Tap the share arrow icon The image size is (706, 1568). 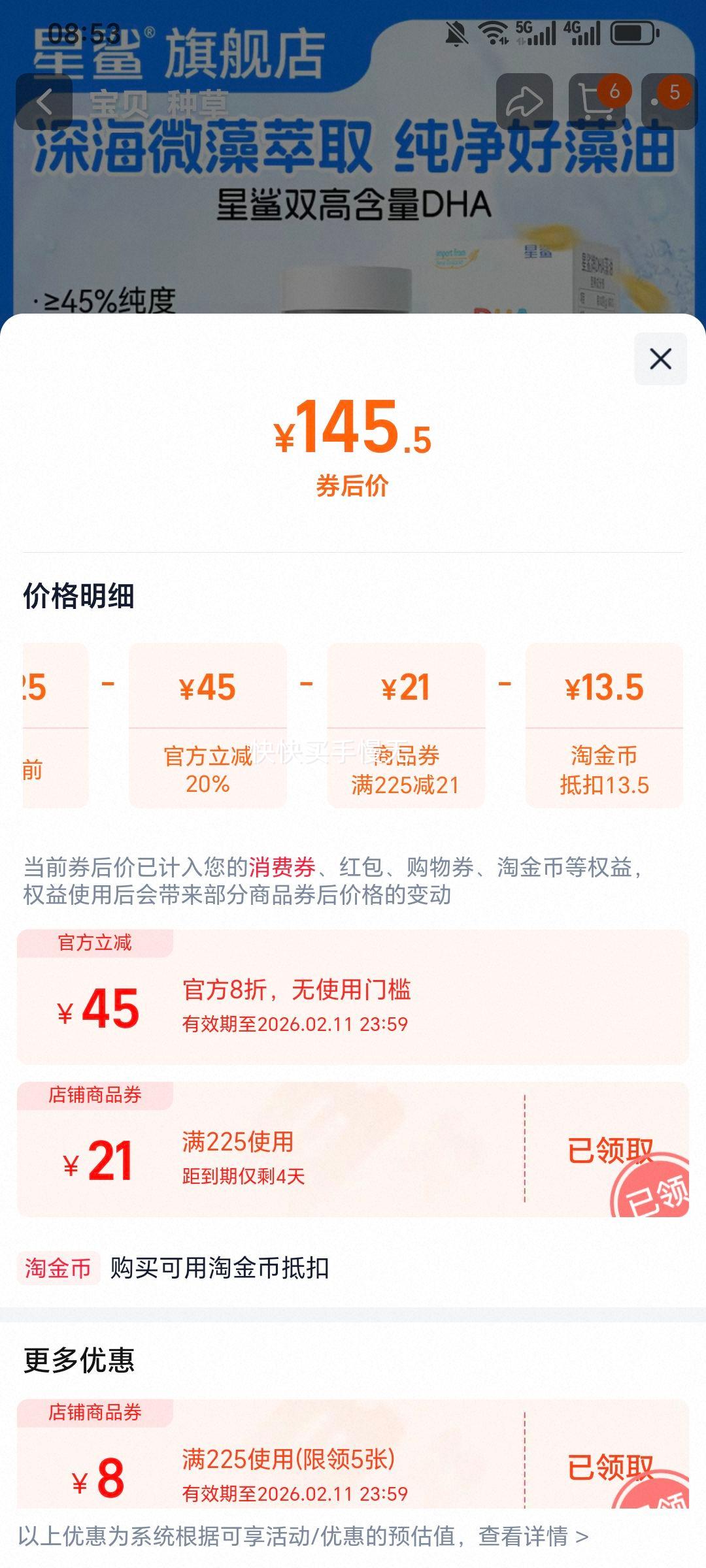[x=523, y=99]
